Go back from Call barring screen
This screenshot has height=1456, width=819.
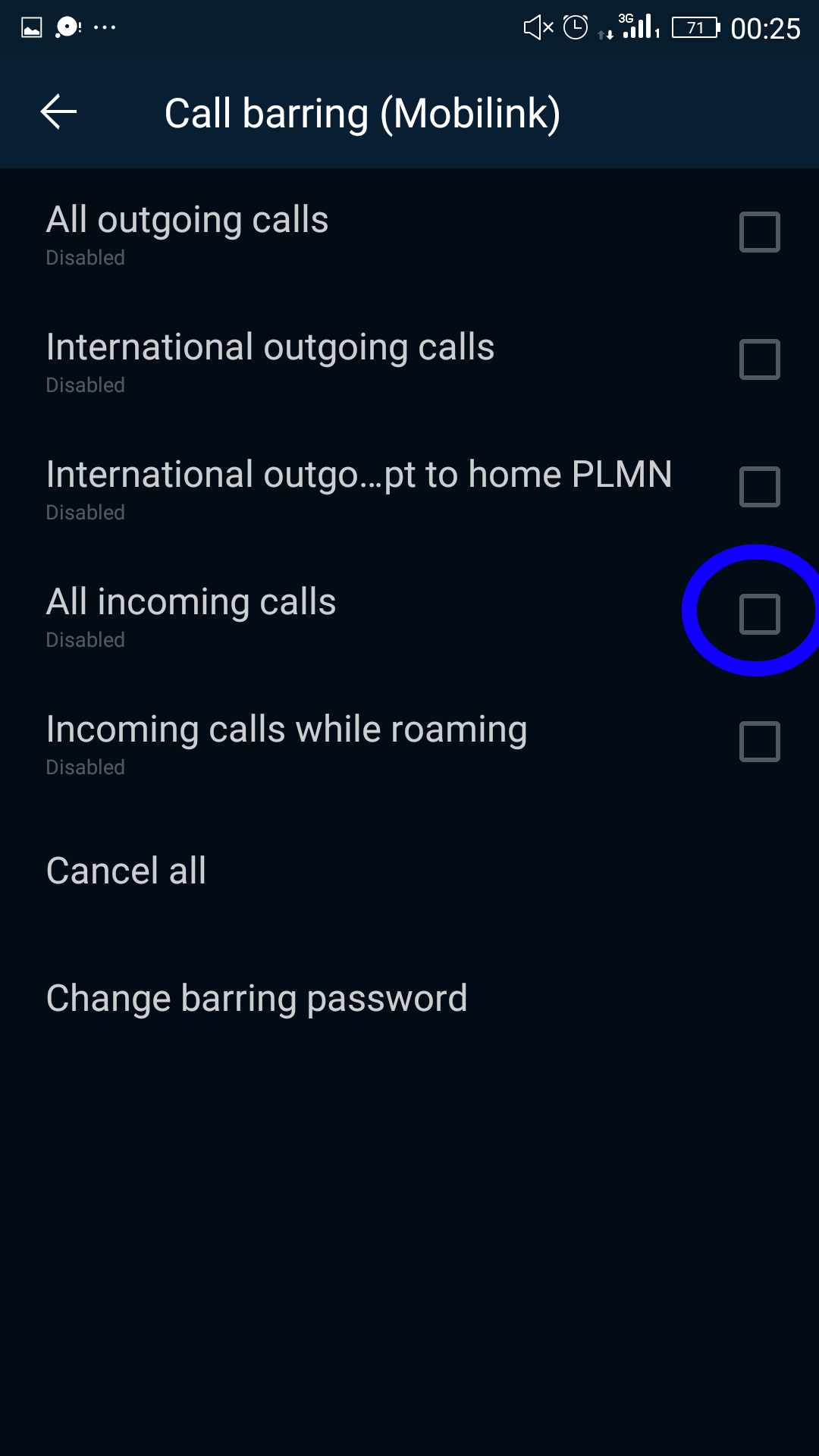tap(58, 112)
